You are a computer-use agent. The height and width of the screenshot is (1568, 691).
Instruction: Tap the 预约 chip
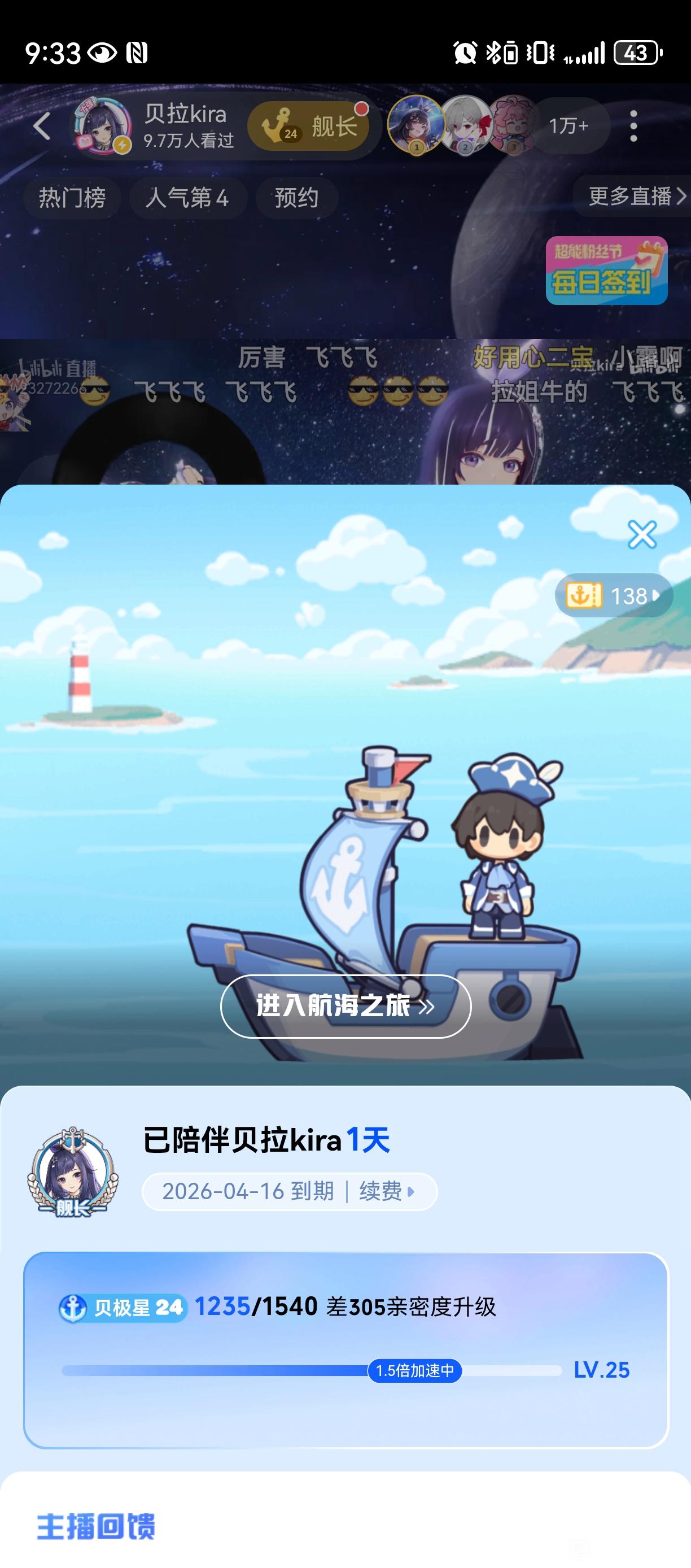pyautogui.click(x=296, y=198)
